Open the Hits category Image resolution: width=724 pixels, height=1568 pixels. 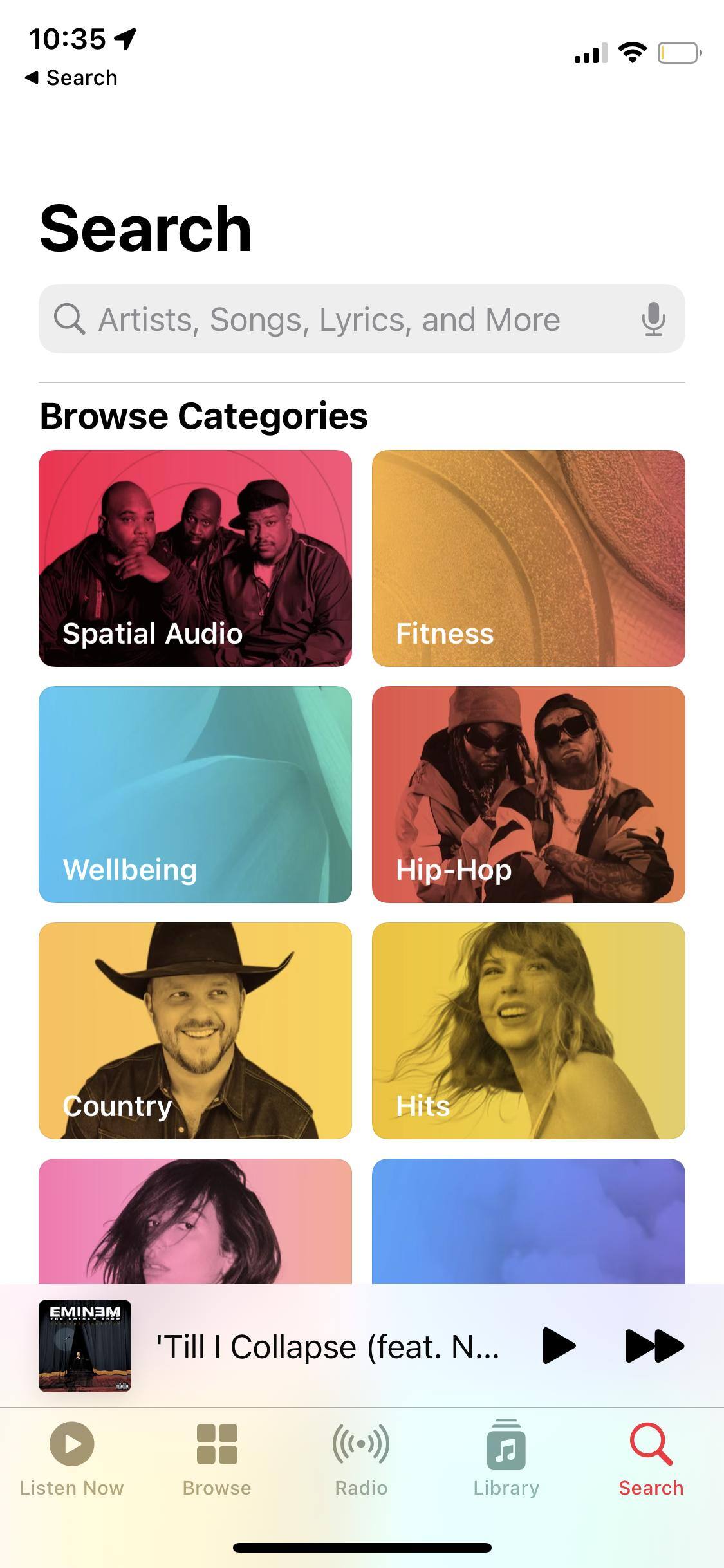tap(528, 1031)
